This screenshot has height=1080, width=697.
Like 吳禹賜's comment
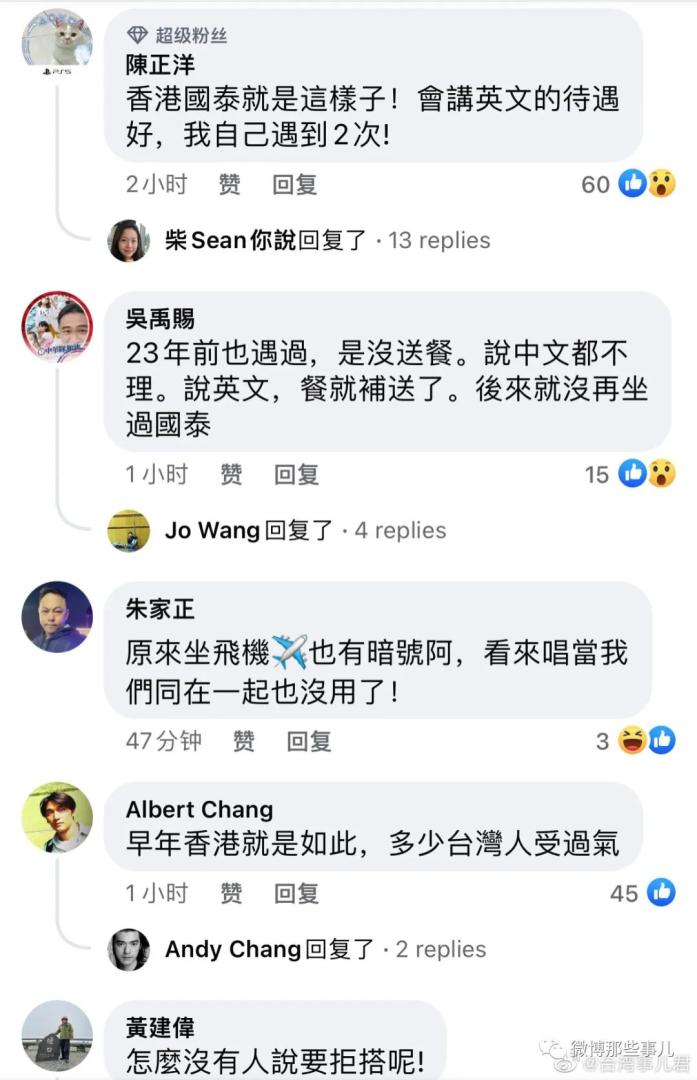coord(231,474)
